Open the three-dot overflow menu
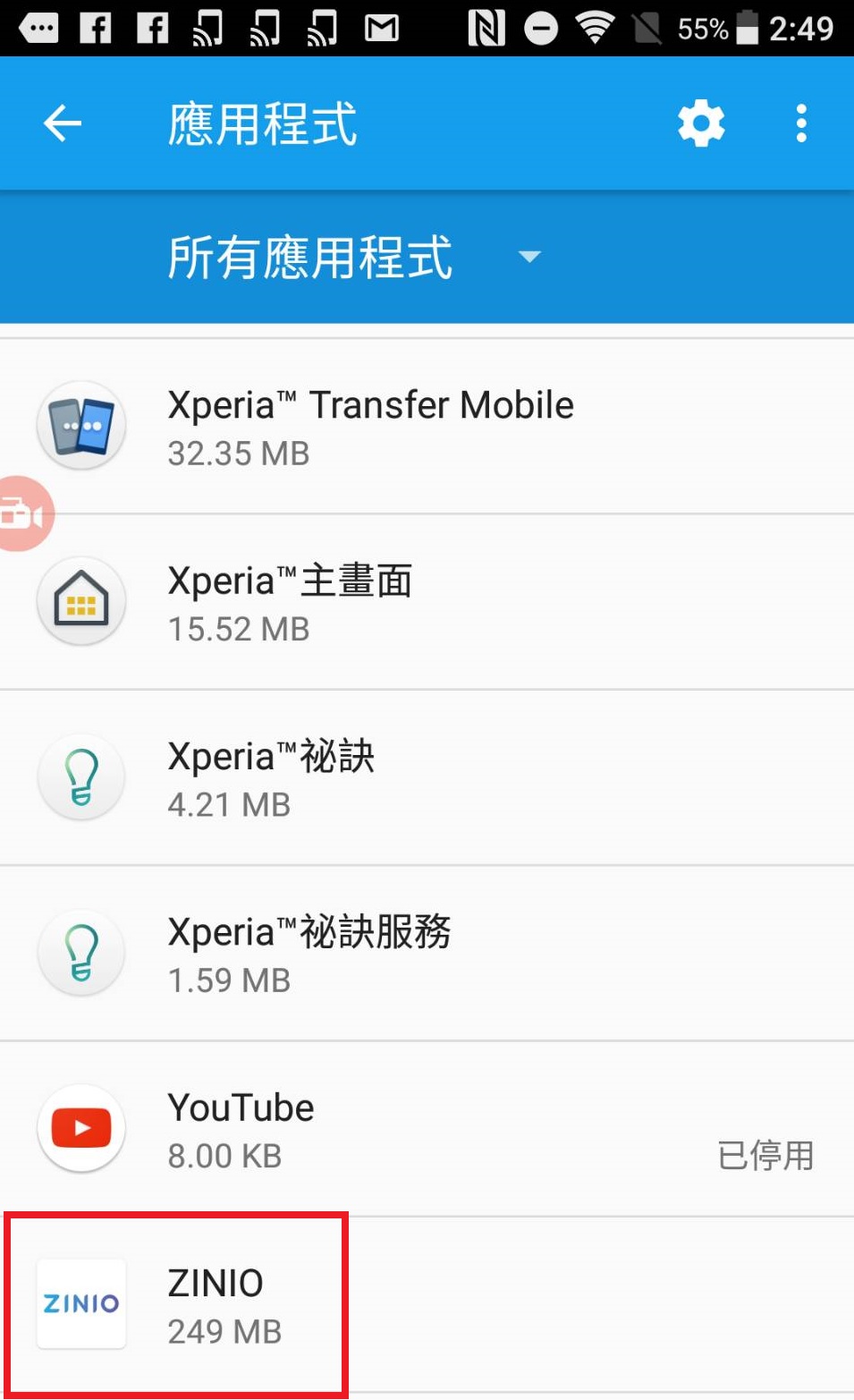 click(801, 123)
